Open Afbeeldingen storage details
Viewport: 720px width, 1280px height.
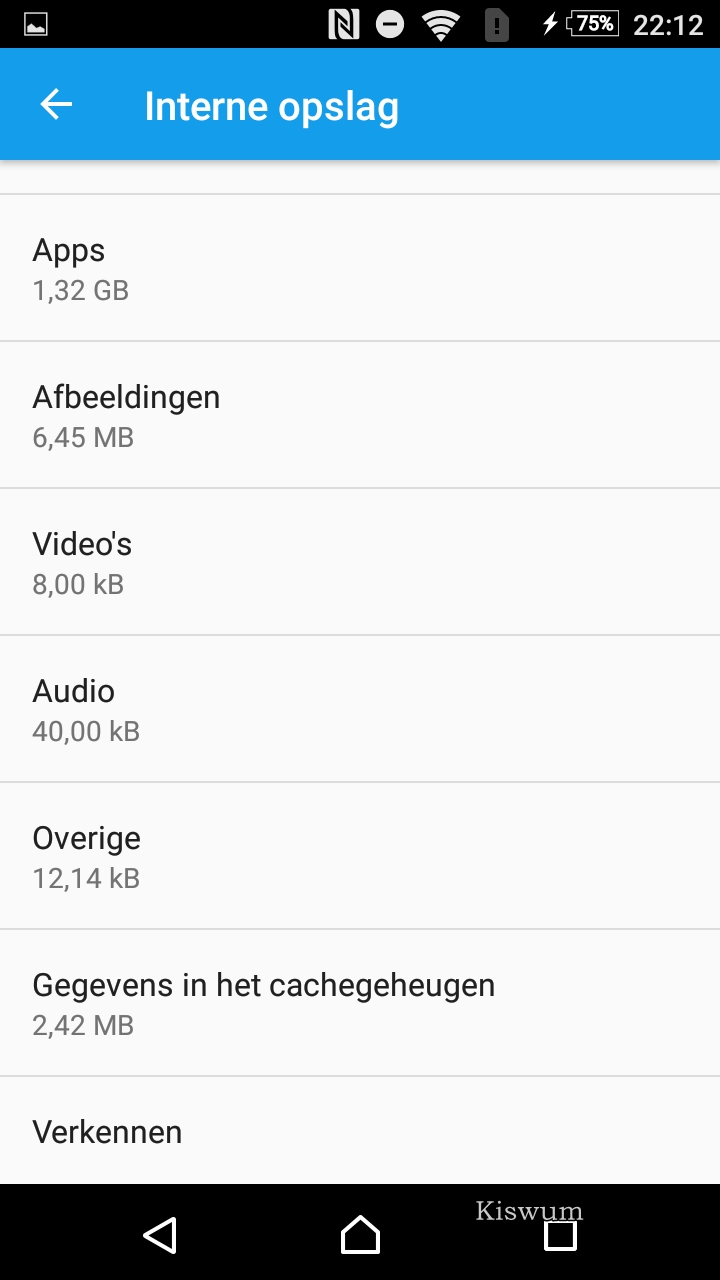tap(360, 415)
